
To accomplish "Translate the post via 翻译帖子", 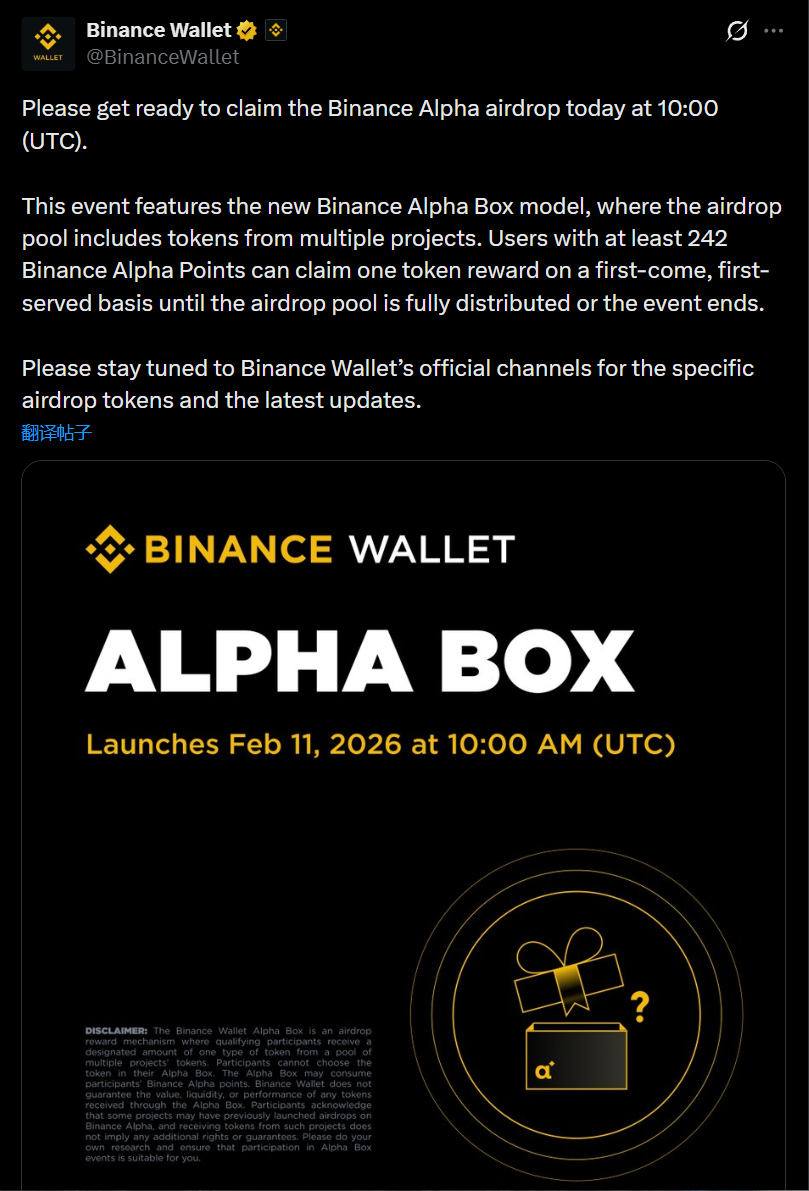I will pyautogui.click(x=57, y=433).
